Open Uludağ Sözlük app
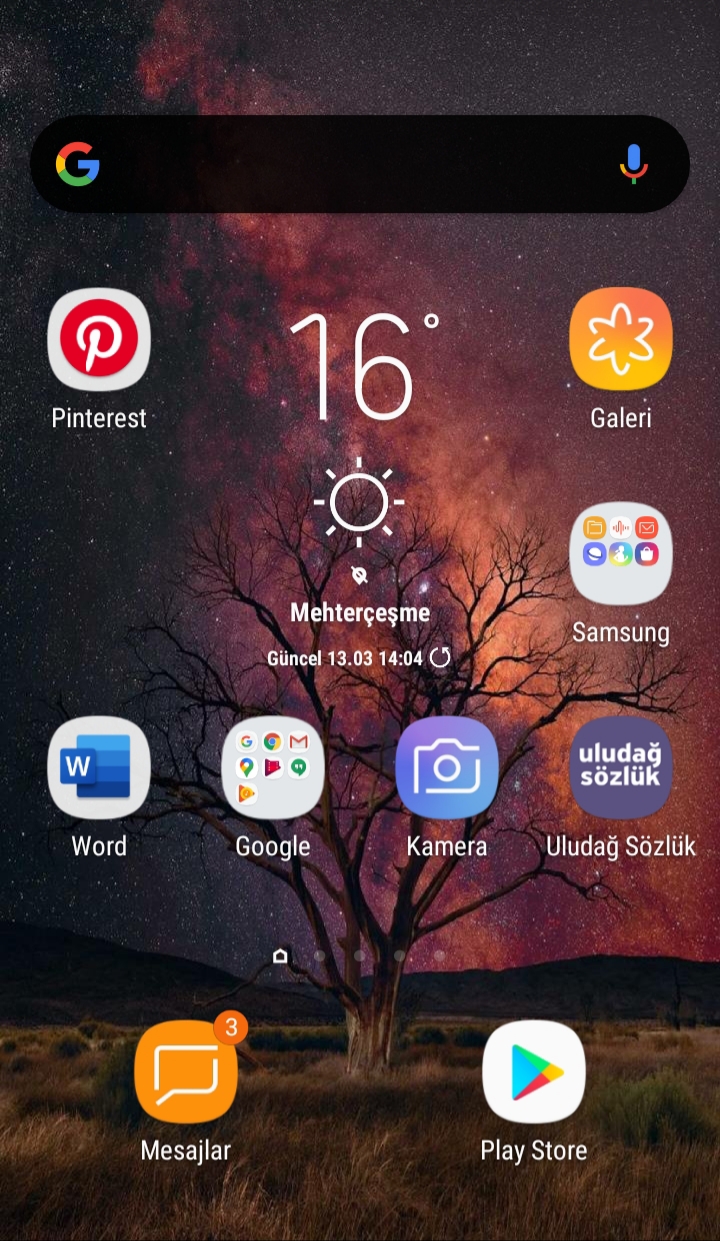The image size is (720, 1241). 620,768
